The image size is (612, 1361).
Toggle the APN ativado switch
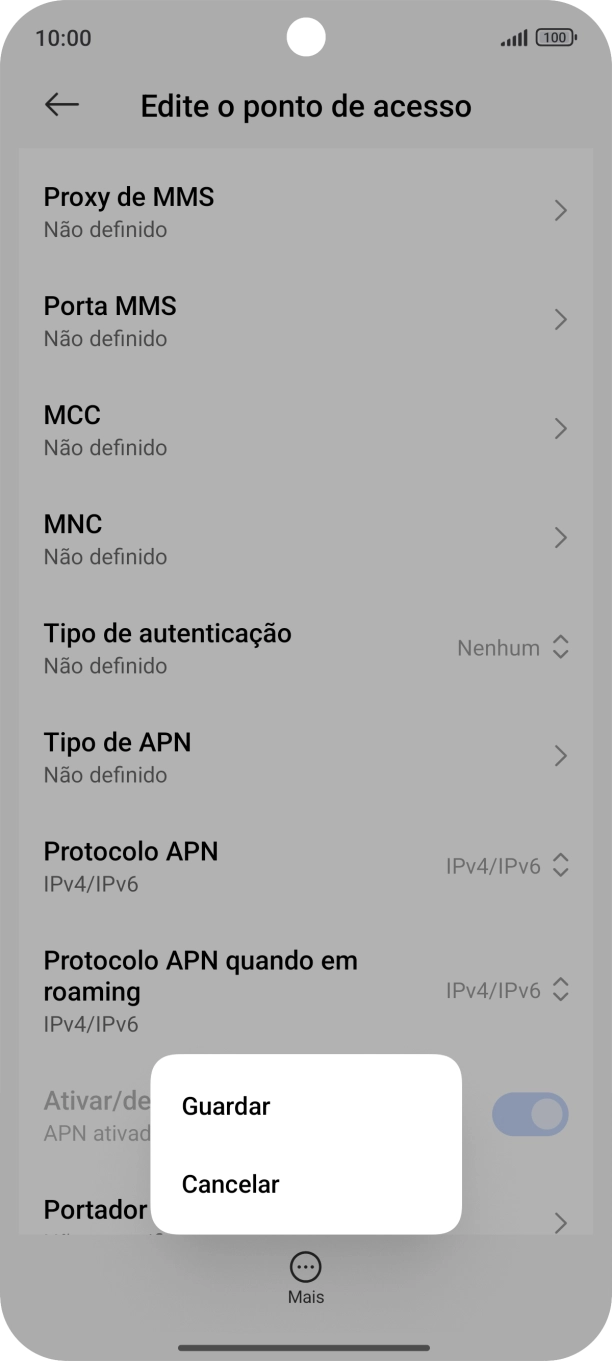point(530,1114)
